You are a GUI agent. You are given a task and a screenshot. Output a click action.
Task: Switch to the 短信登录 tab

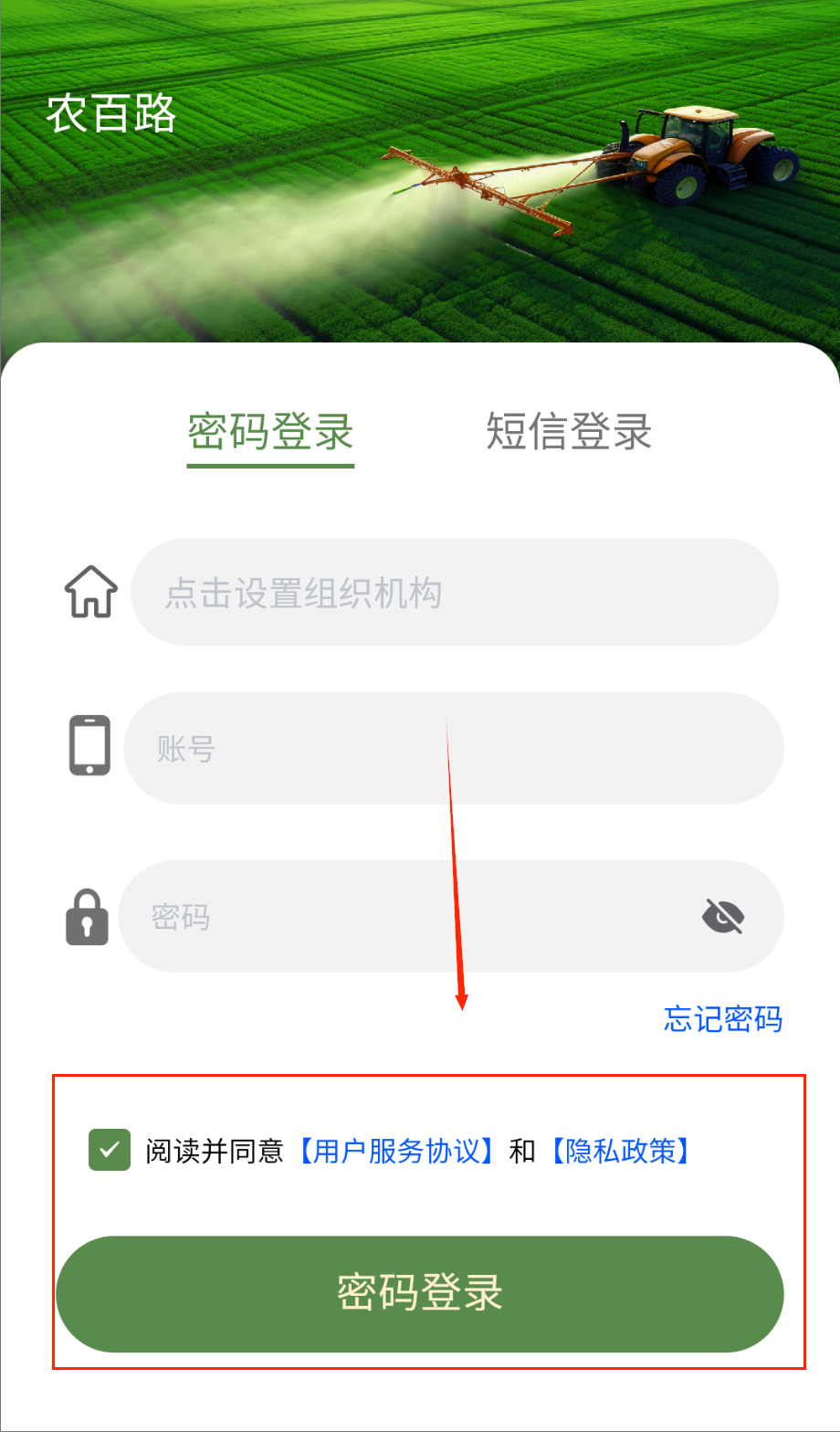tap(569, 431)
